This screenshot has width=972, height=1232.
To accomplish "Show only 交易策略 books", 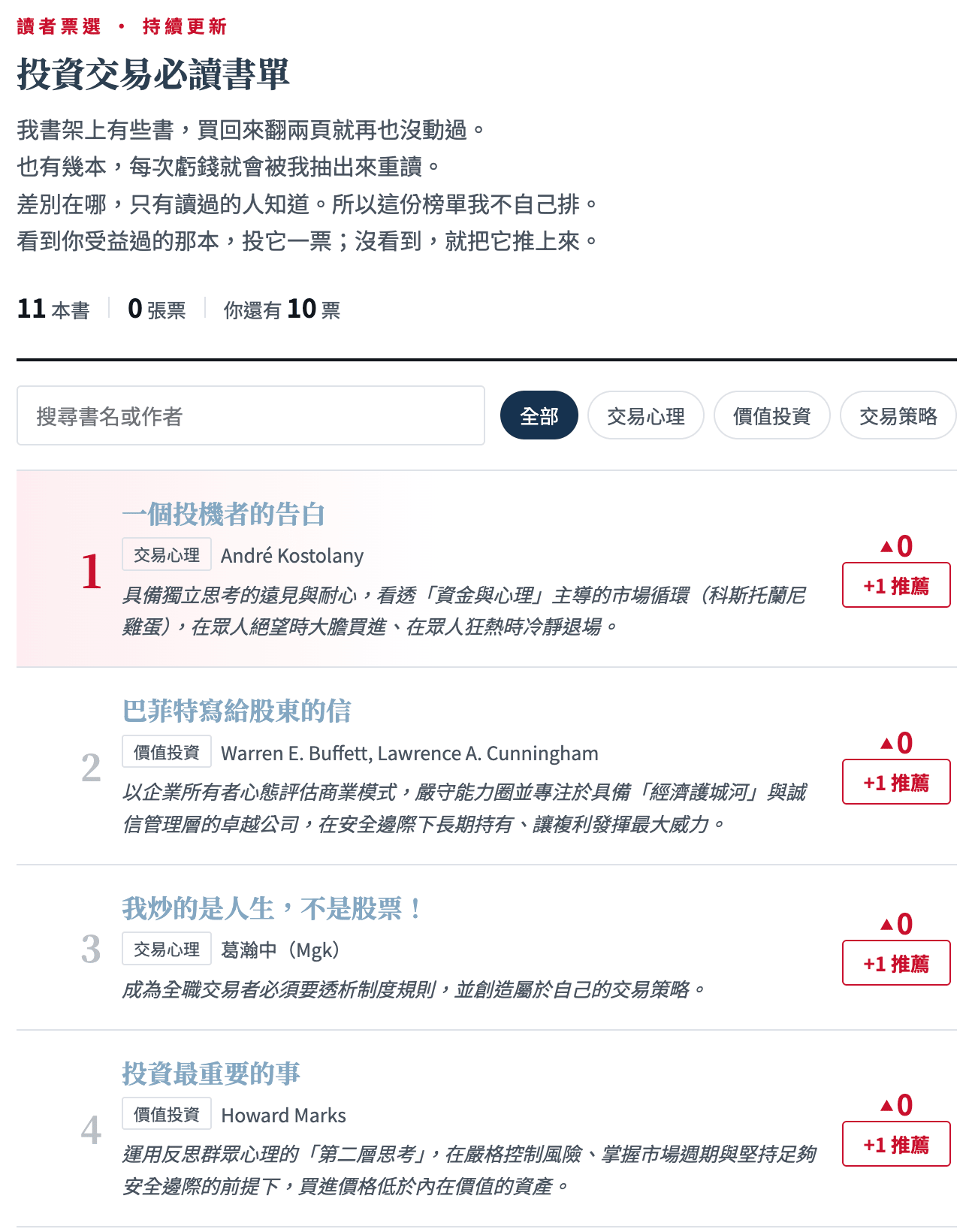I will 898,415.
